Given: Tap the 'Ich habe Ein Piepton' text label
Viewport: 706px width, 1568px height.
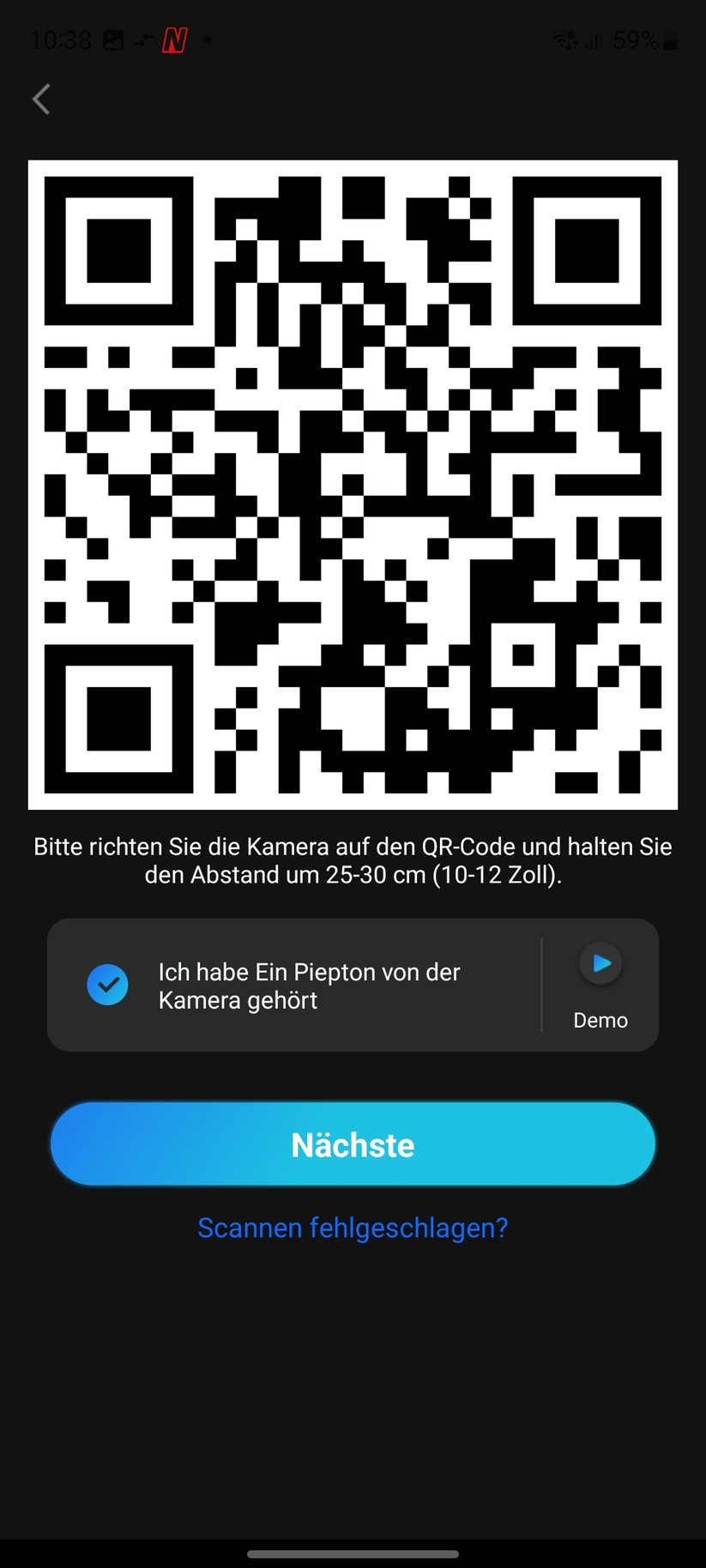Looking at the screenshot, I should point(310,984).
